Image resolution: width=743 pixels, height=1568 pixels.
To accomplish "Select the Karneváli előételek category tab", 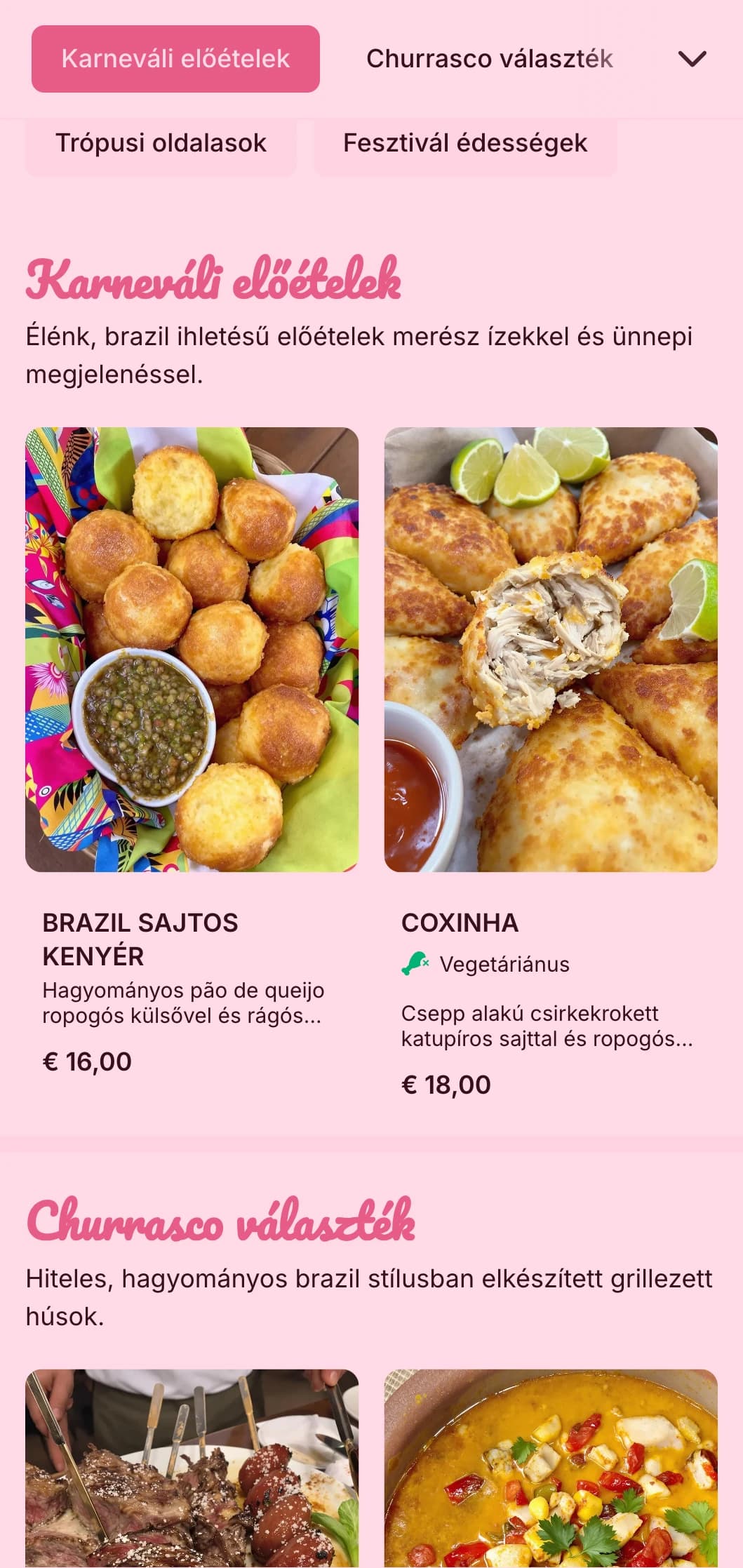I will point(175,59).
